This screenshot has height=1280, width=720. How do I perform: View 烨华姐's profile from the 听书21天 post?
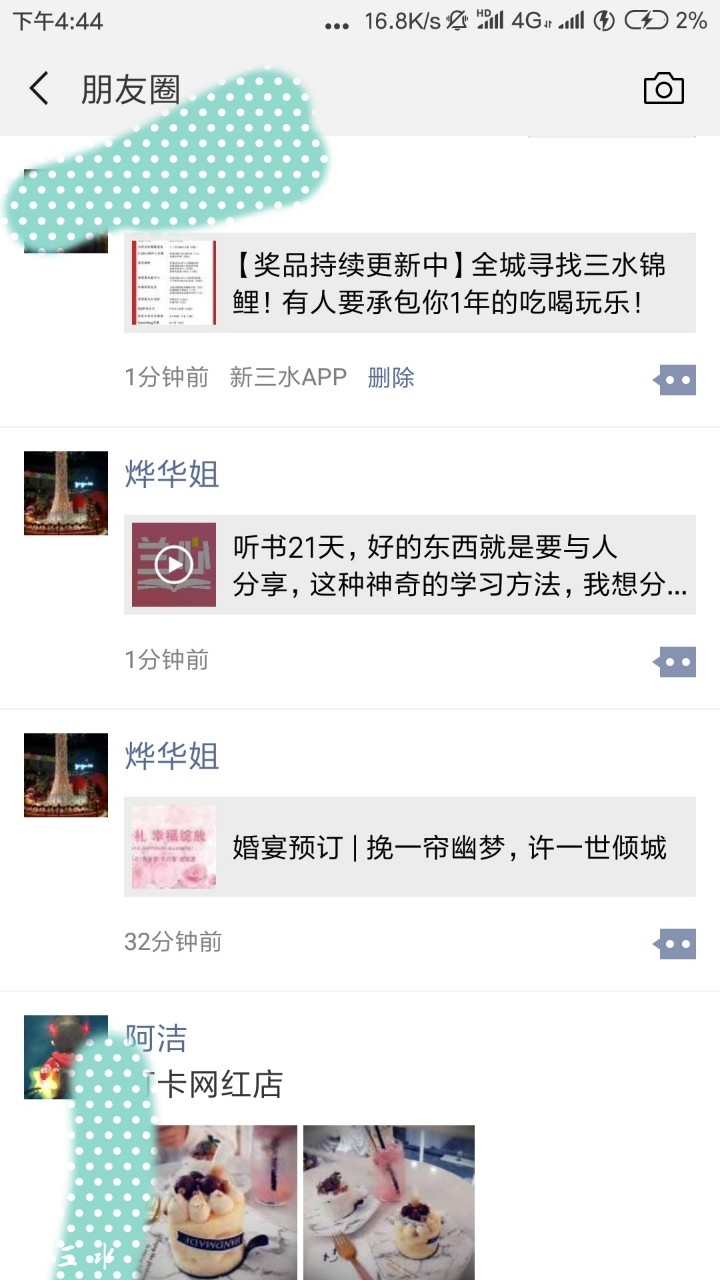coord(172,474)
